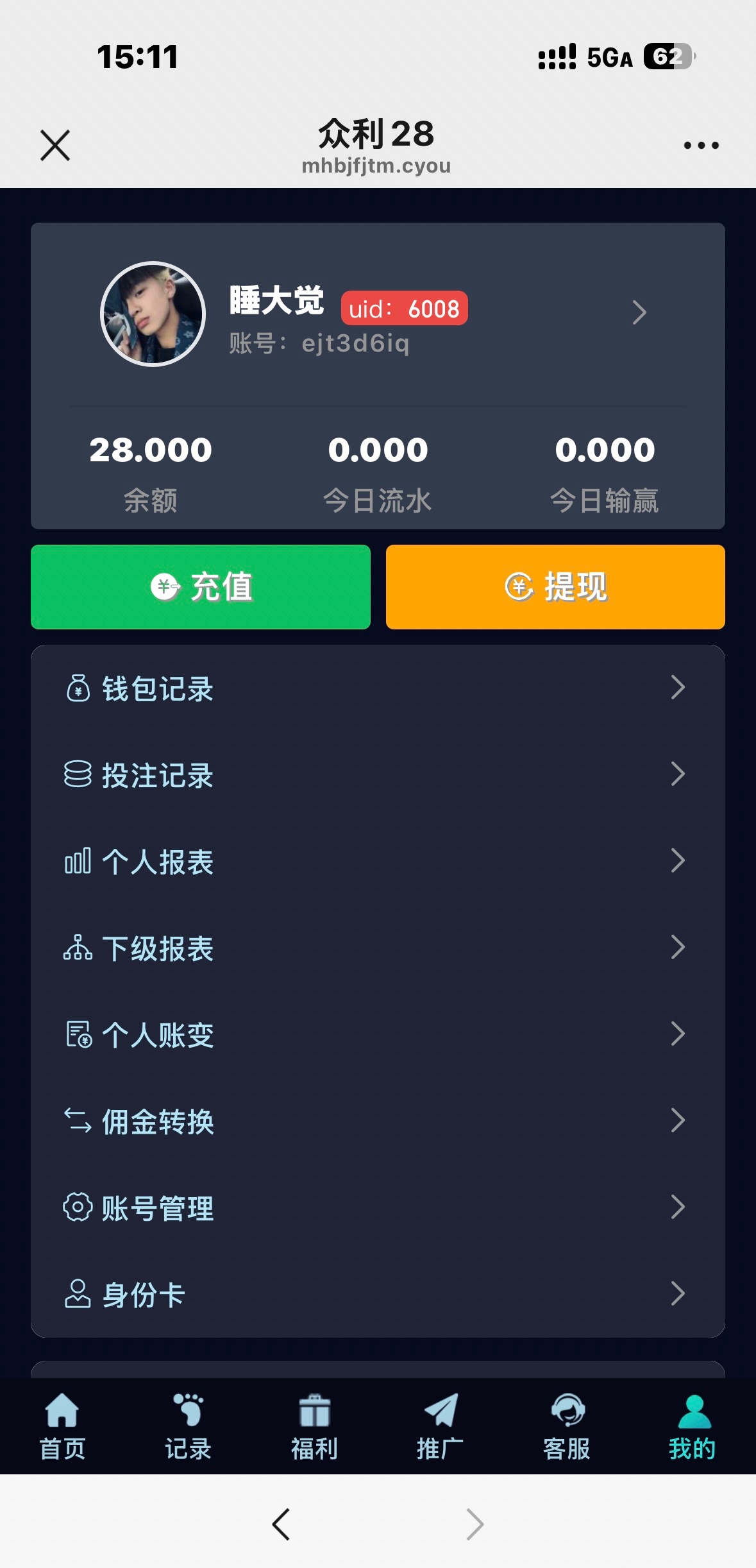This screenshot has height=1568, width=756.
Task: Open the three-dot overflow menu
Action: tap(701, 146)
